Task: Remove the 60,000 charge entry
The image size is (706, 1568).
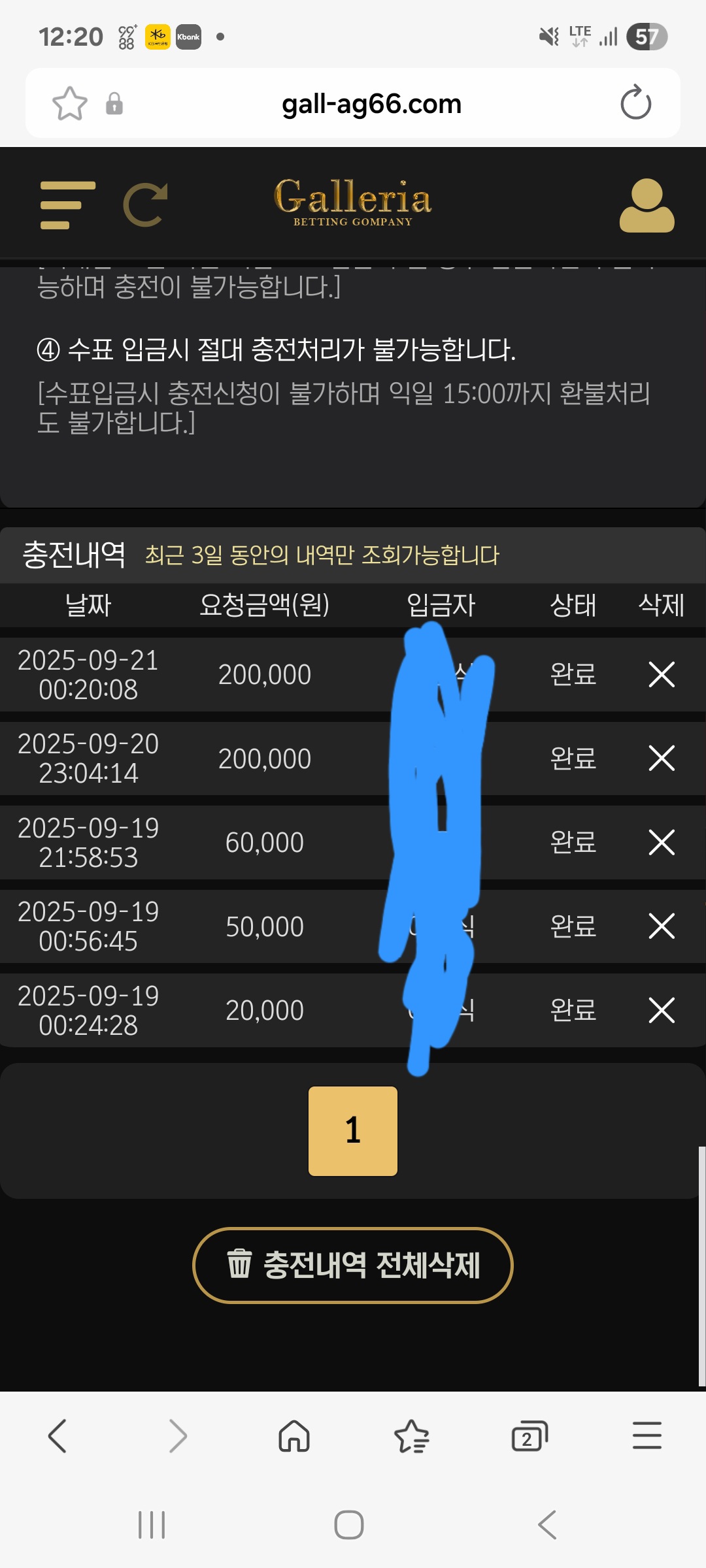Action: click(662, 842)
